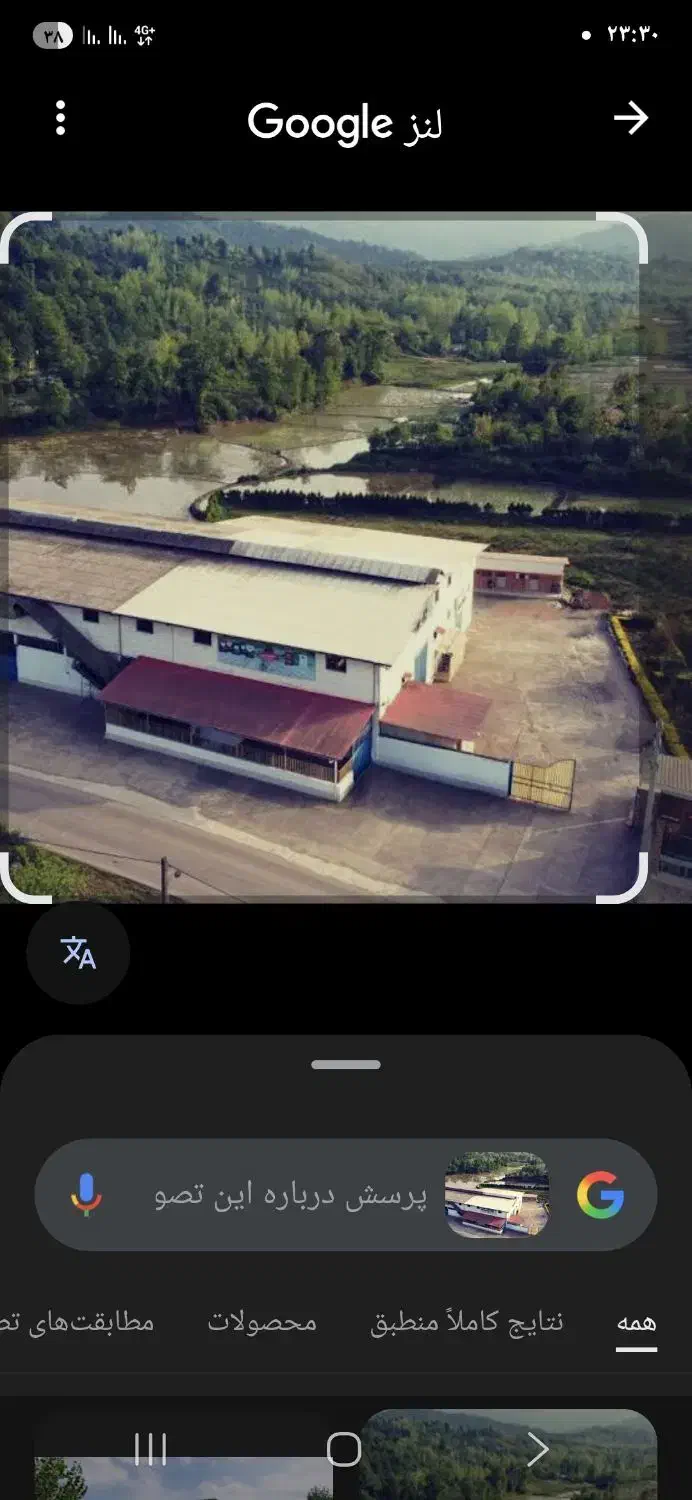The width and height of the screenshot is (692, 1500).
Task: Focus the "پرسش درباره این تصو" search field
Action: [290, 1196]
